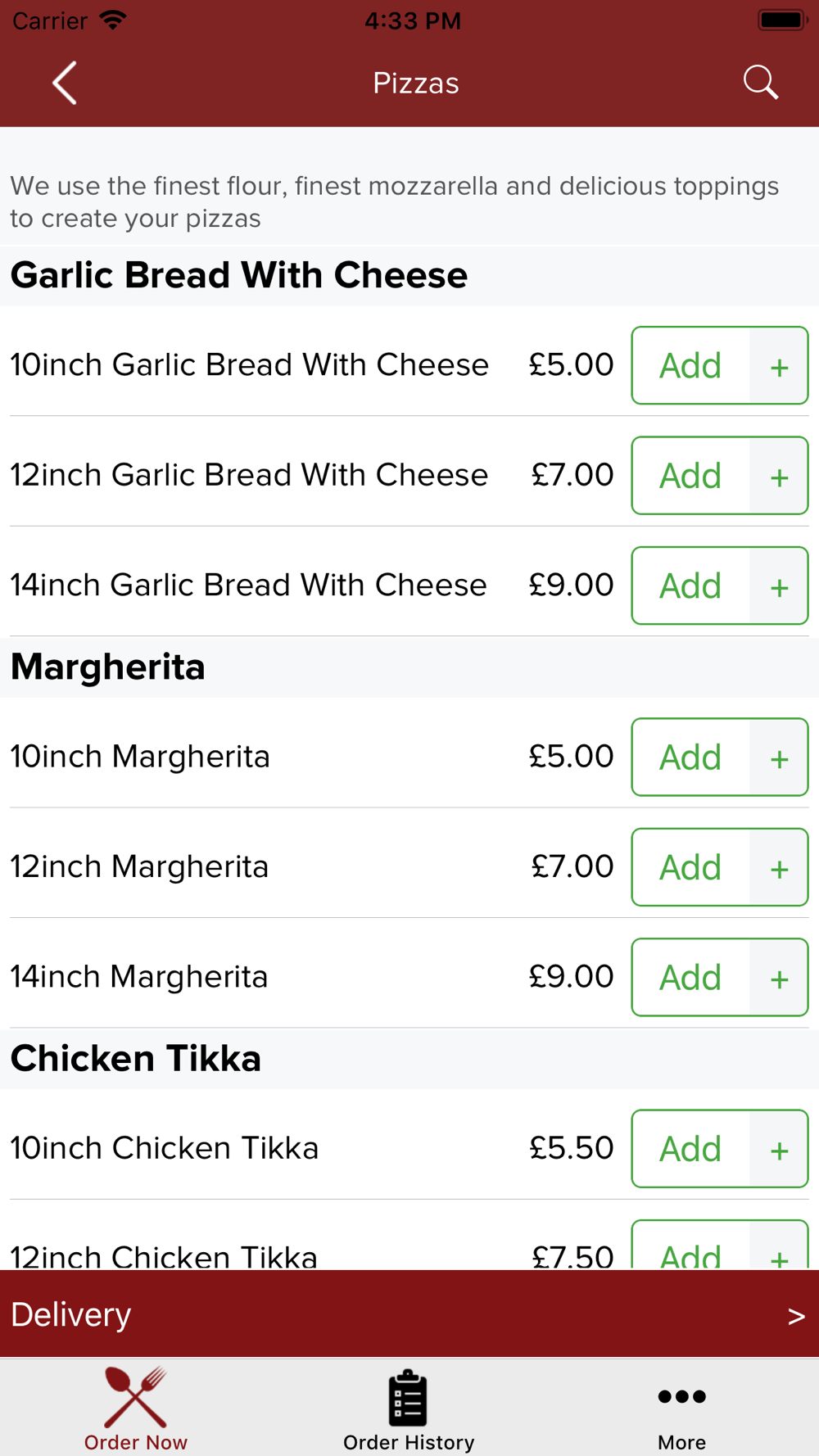Add the 10inch Margherita to order

(x=690, y=757)
